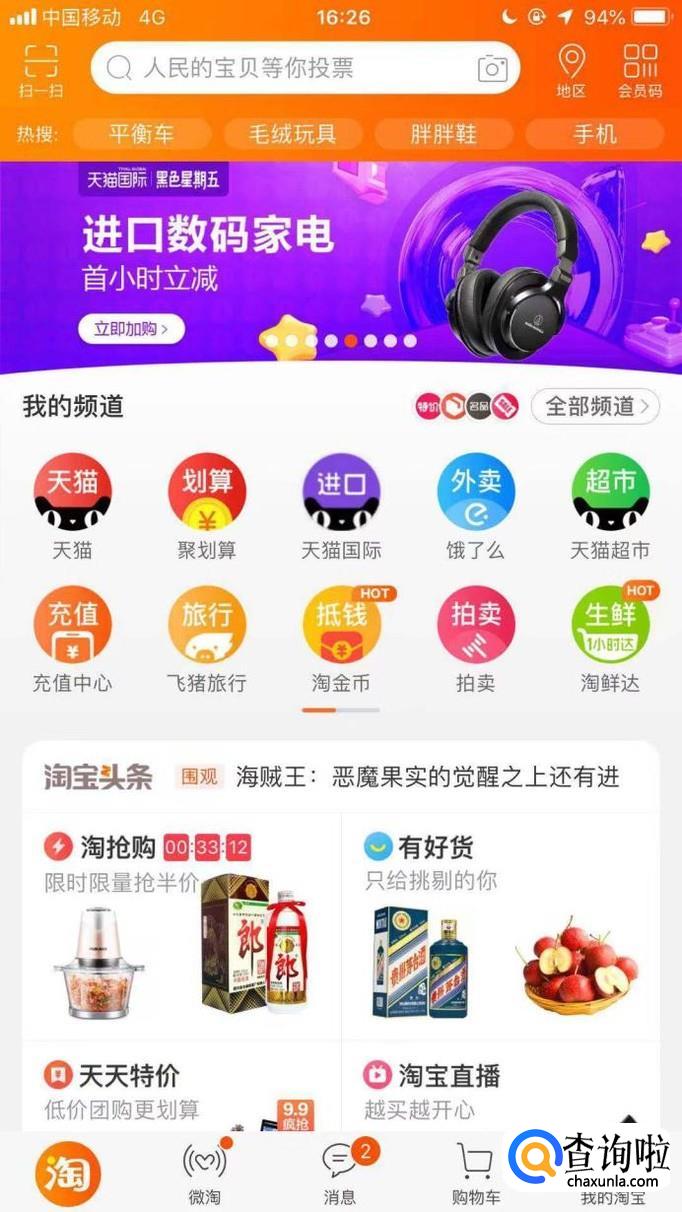This screenshot has height=1212, width=682.
Task: Tap 立即加购 on the banner
Action: coord(131,328)
